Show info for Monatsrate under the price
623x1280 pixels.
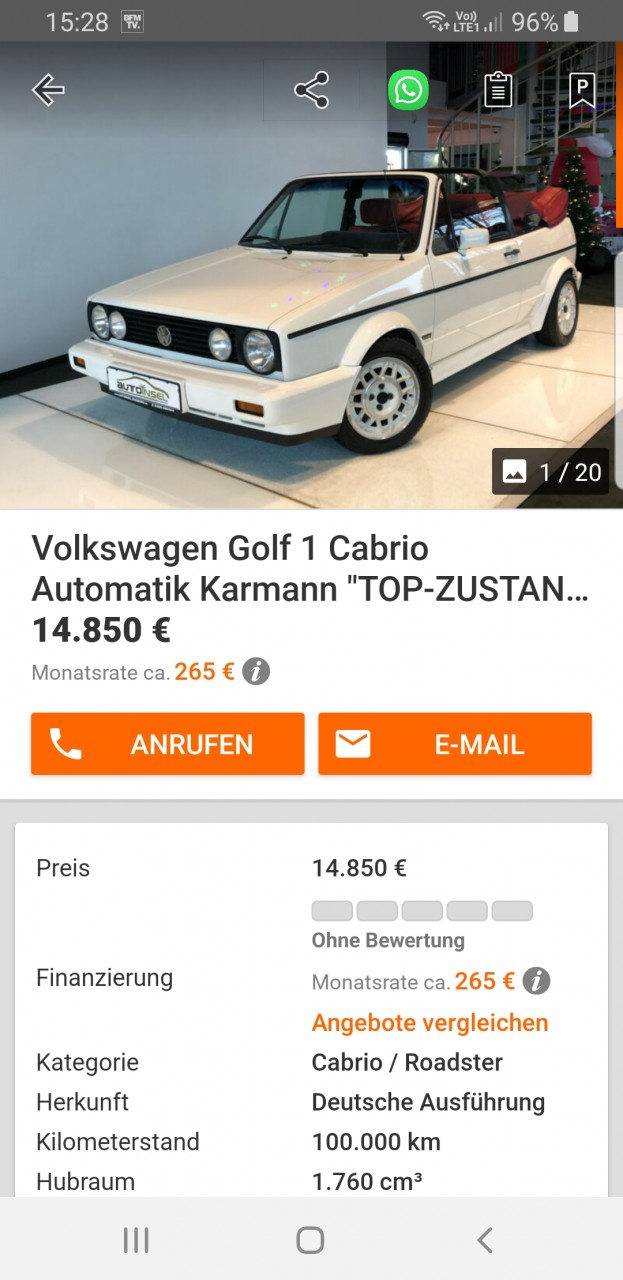pyautogui.click(x=256, y=672)
